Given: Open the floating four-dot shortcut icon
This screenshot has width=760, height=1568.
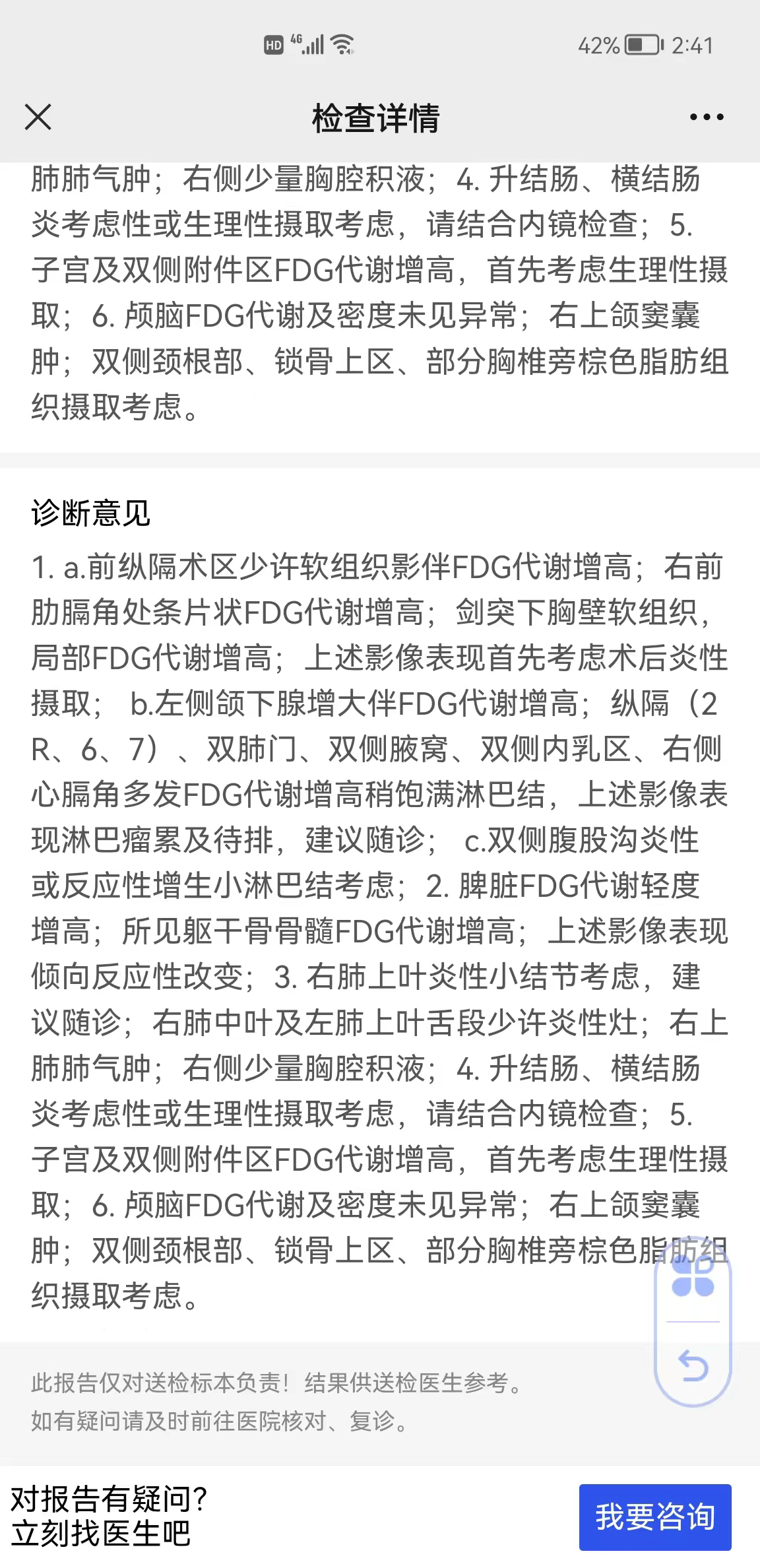Looking at the screenshot, I should [x=693, y=1276].
